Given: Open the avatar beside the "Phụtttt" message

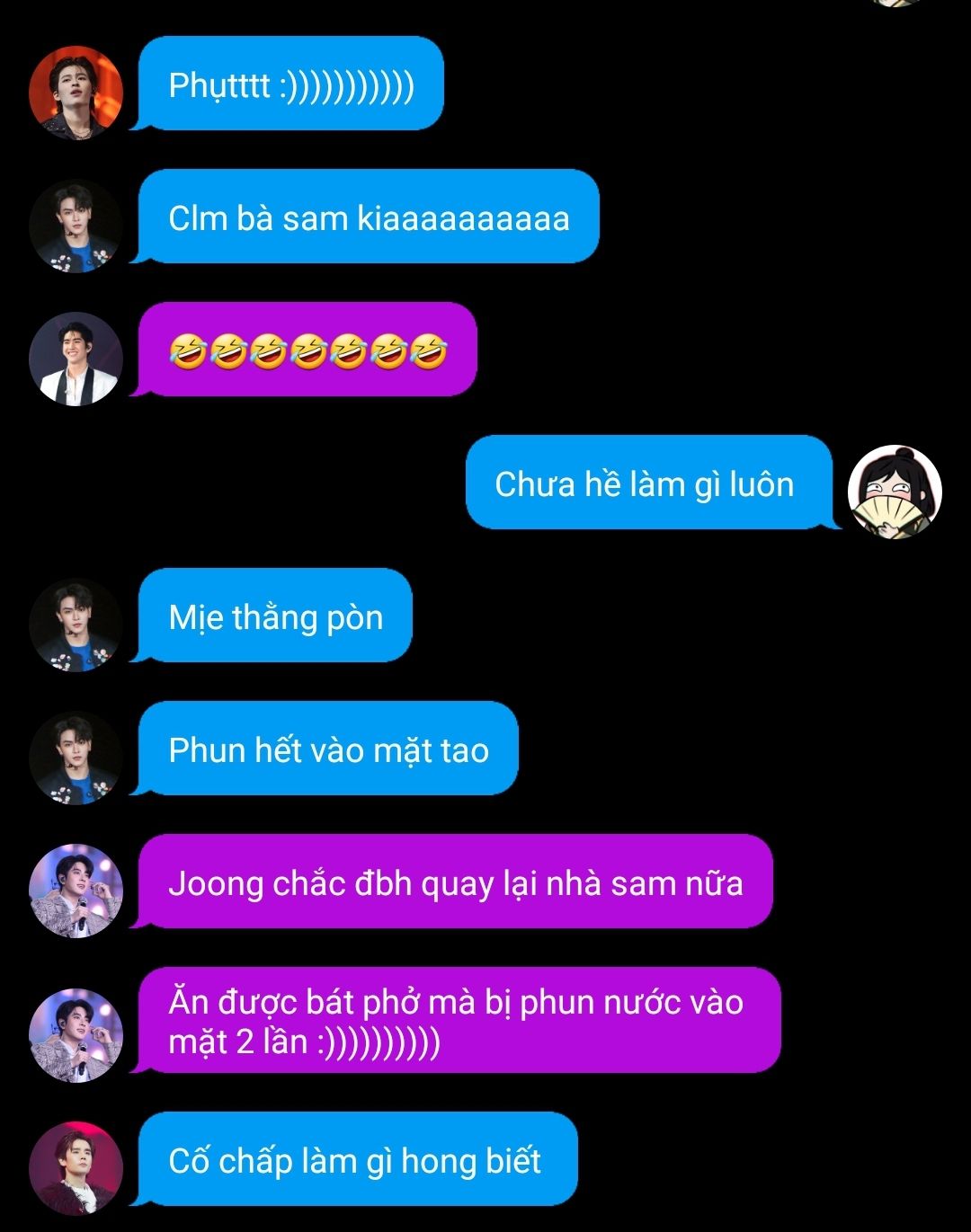Looking at the screenshot, I should [76, 93].
